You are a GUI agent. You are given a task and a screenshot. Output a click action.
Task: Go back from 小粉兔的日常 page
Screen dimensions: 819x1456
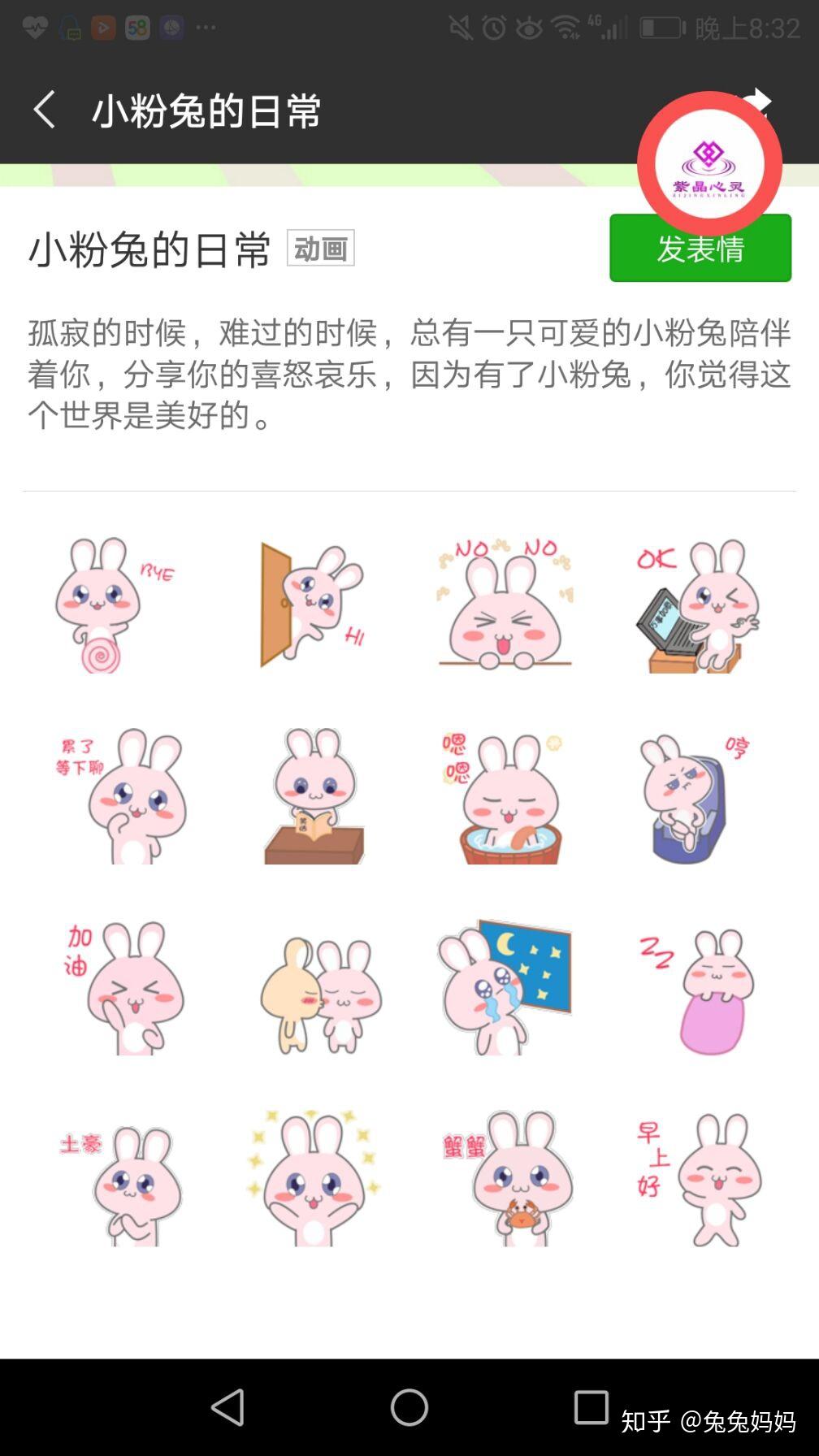click(x=45, y=110)
